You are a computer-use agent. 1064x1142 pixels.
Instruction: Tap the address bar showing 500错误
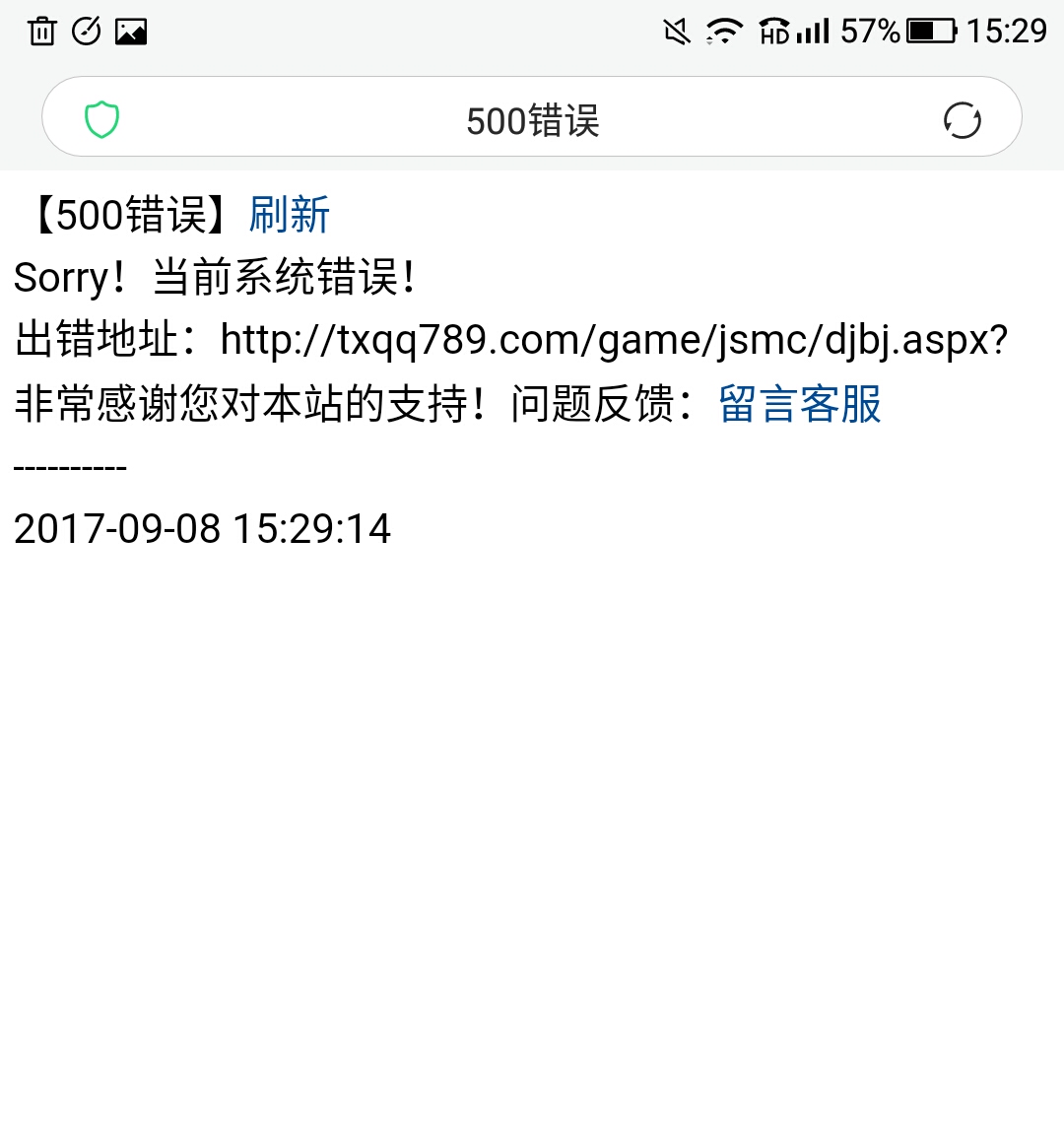pyautogui.click(x=532, y=120)
